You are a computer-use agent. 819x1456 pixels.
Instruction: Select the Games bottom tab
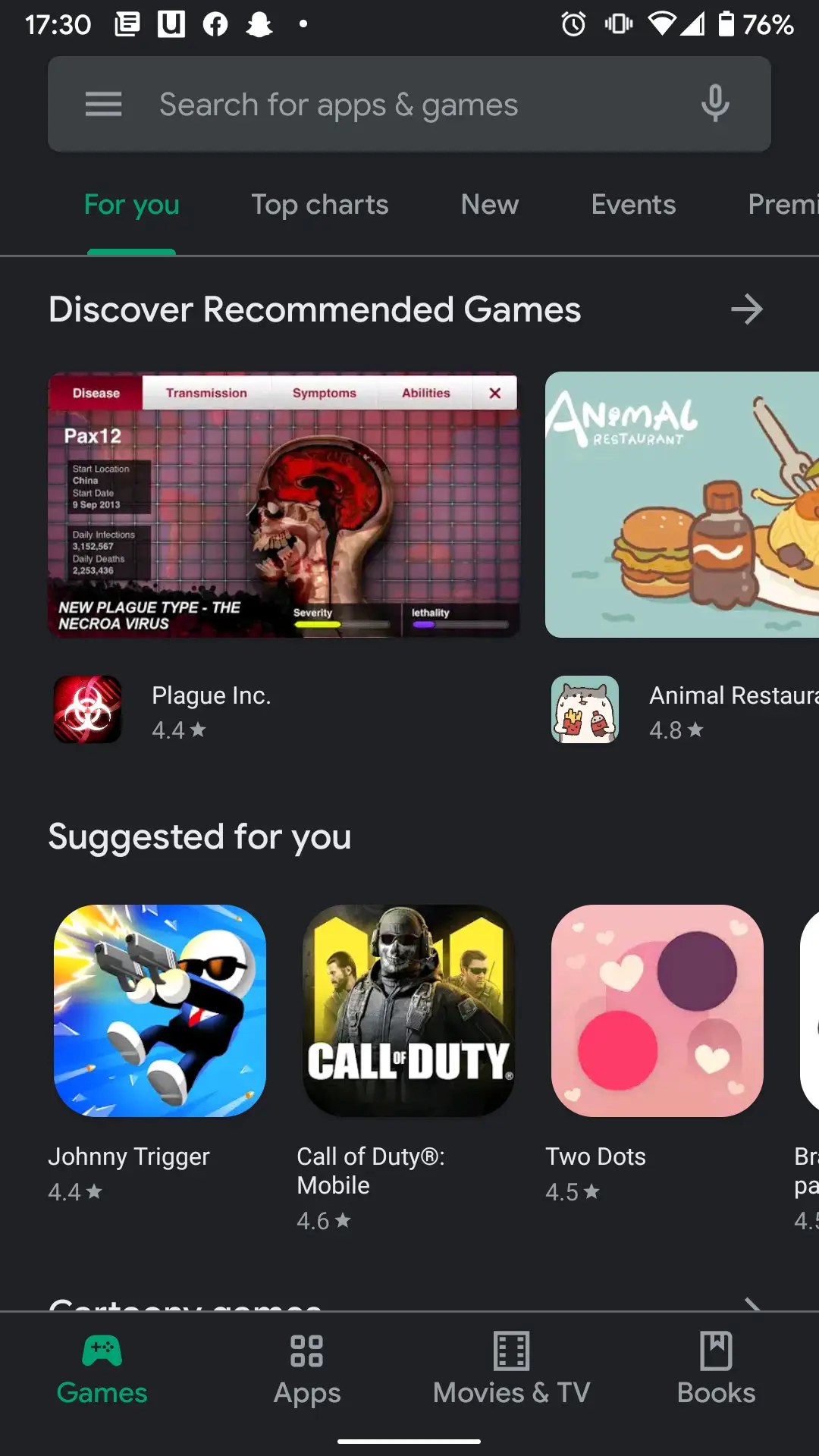(102, 1370)
